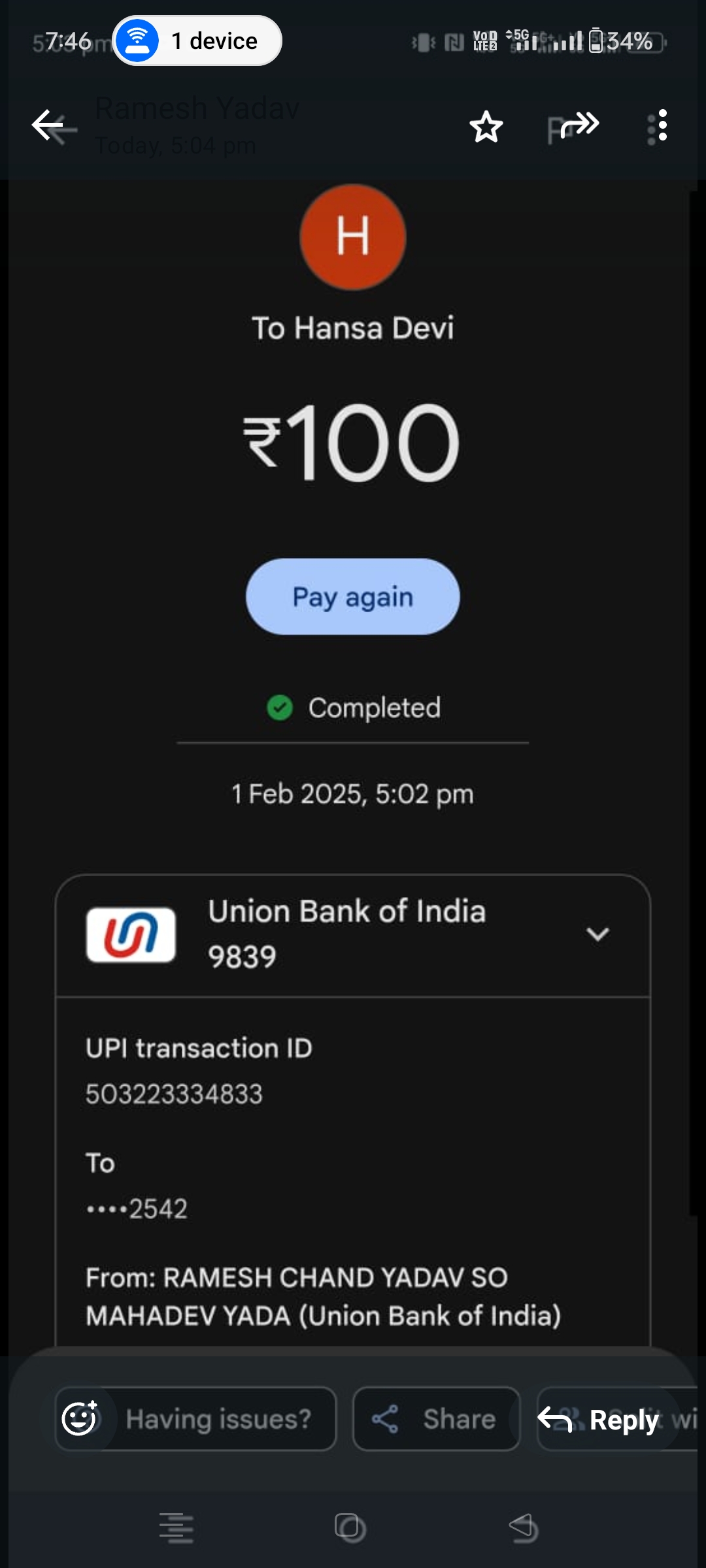Tap Reply to respond to this image
This screenshot has height=1568, width=706.
[599, 1419]
